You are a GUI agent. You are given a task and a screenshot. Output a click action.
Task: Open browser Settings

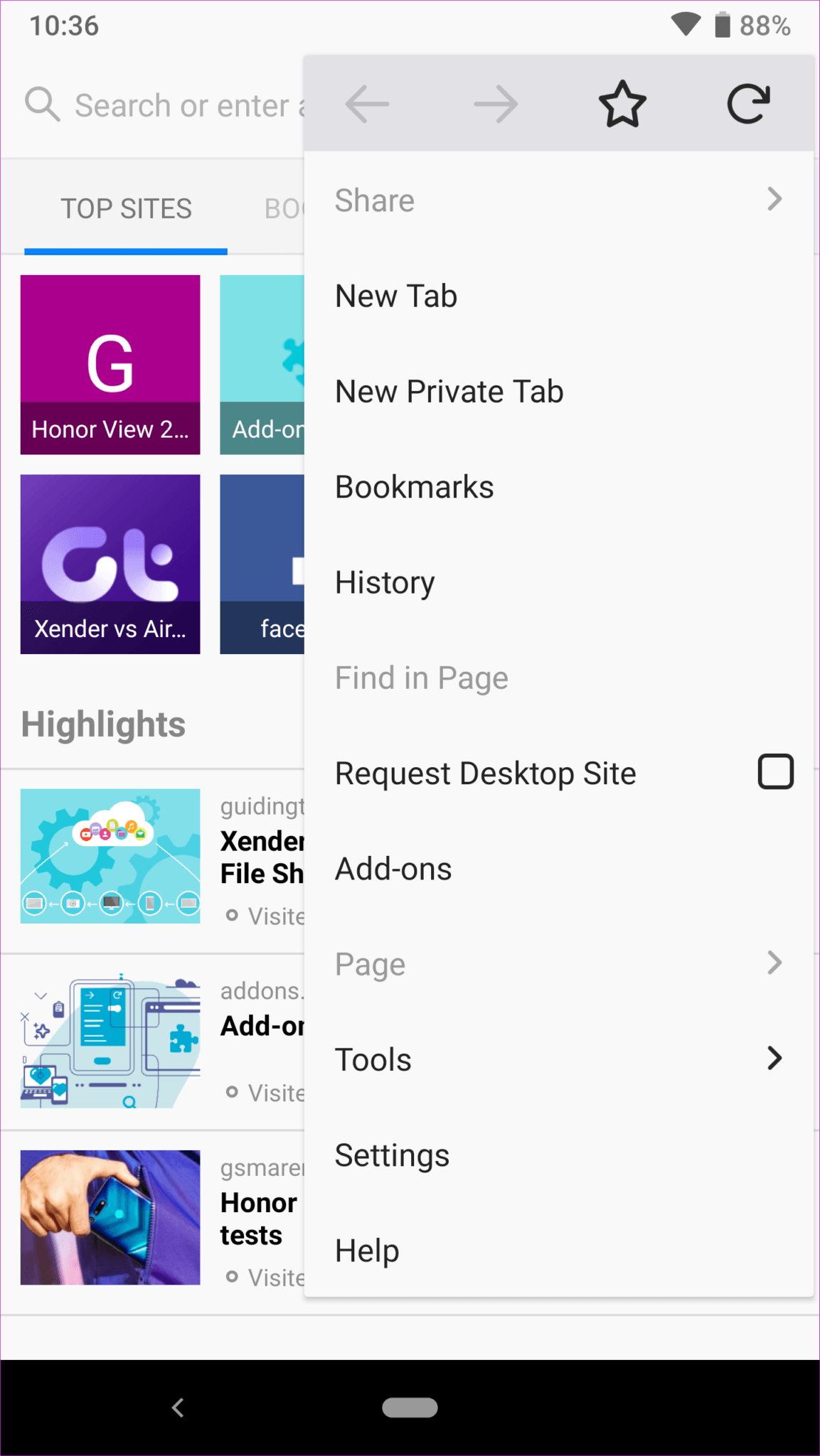(392, 1155)
